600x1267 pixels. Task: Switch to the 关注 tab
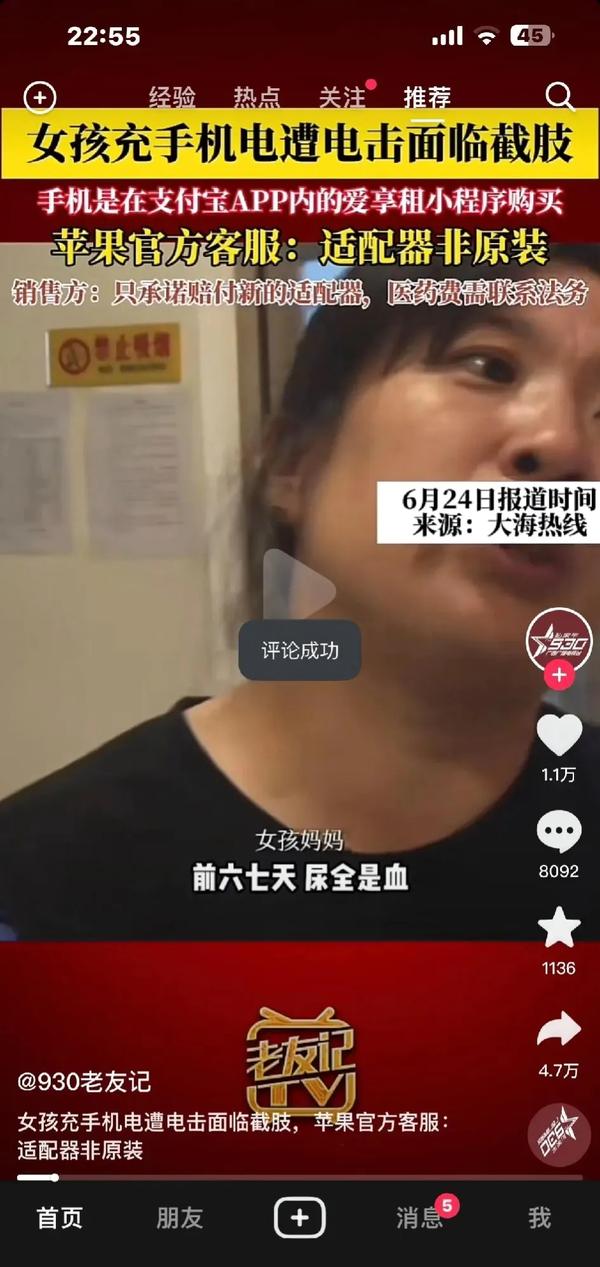pyautogui.click(x=342, y=98)
